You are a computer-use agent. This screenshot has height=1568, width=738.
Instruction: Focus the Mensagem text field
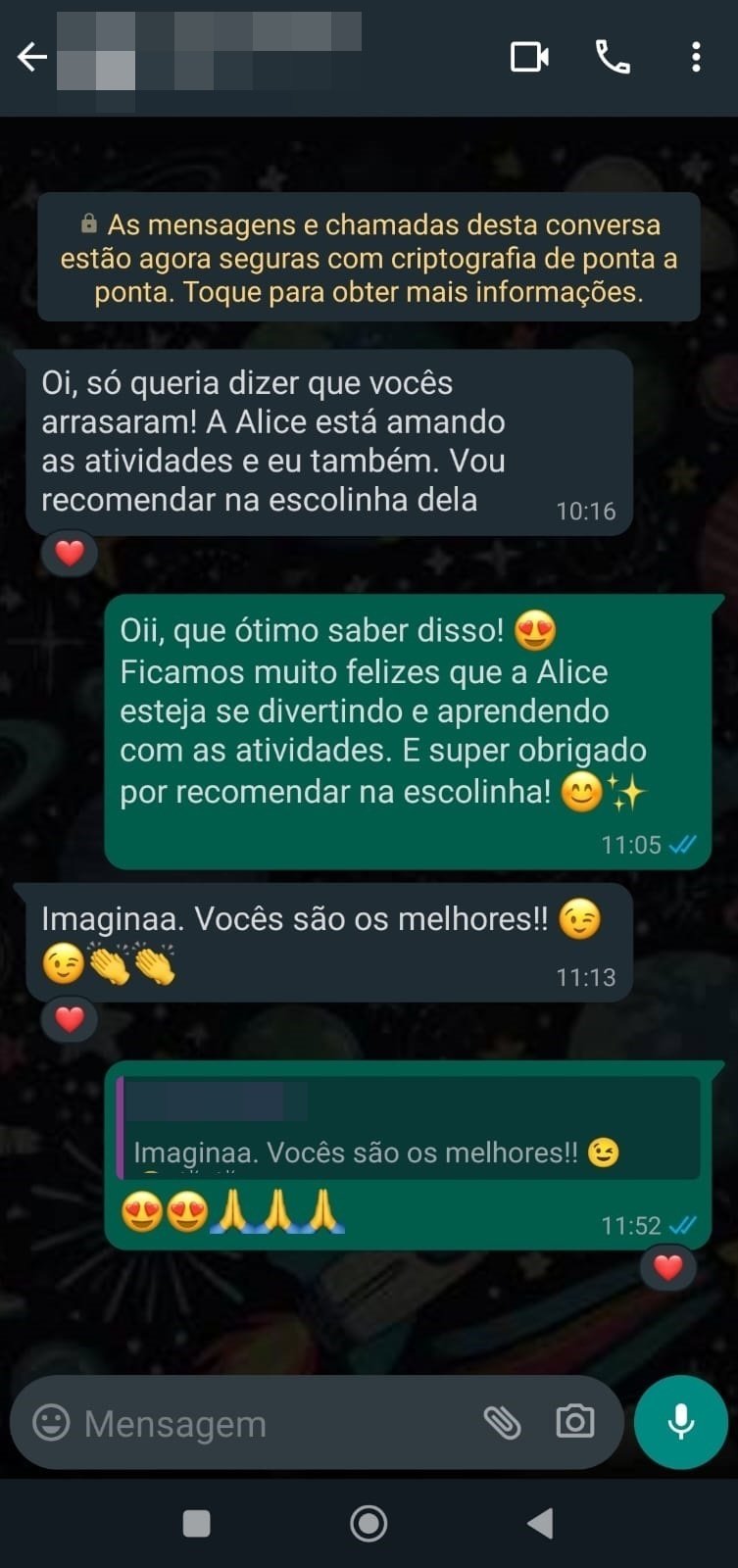(x=265, y=1423)
